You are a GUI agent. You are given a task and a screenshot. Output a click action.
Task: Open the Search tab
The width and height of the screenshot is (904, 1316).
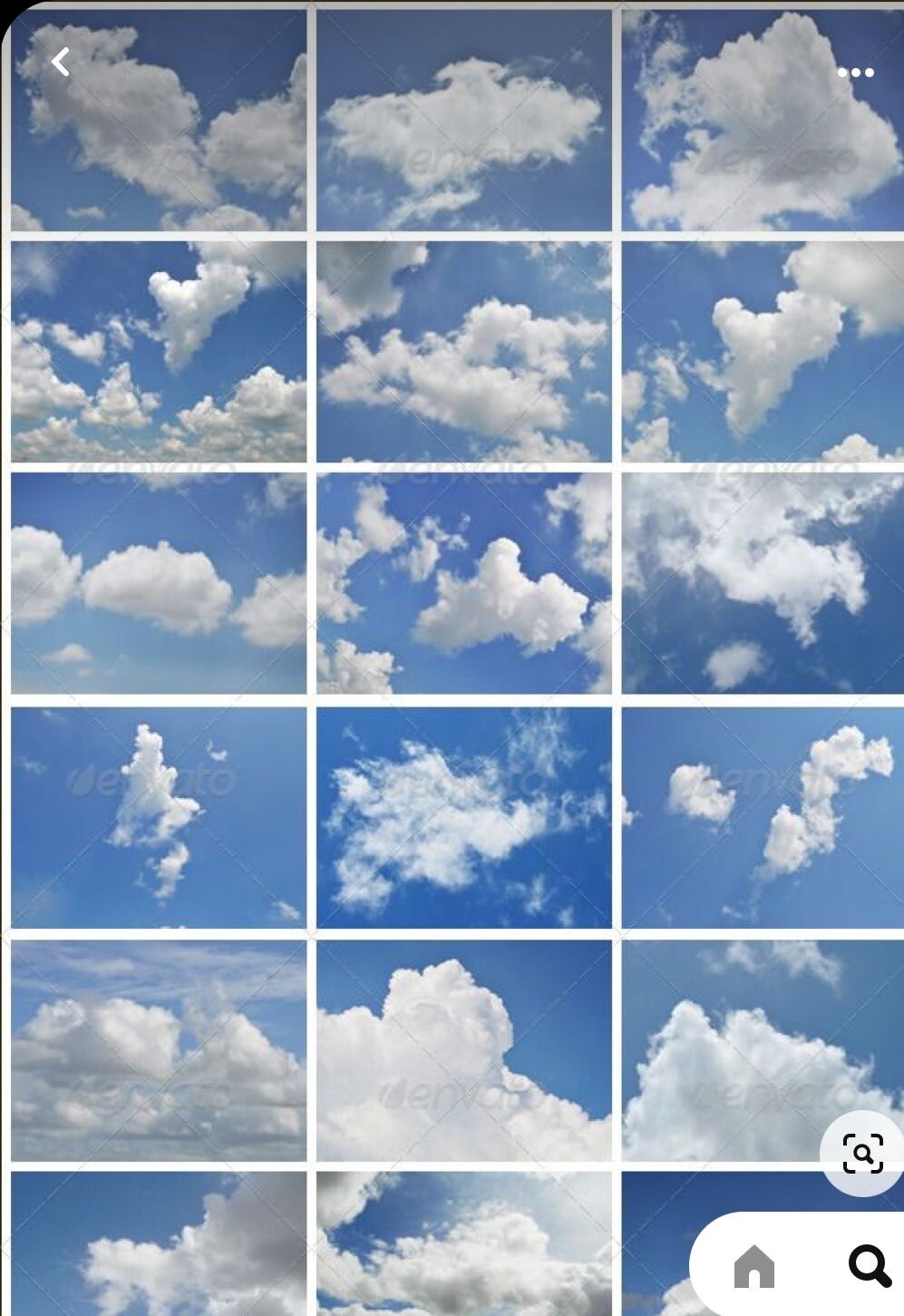(869, 1265)
